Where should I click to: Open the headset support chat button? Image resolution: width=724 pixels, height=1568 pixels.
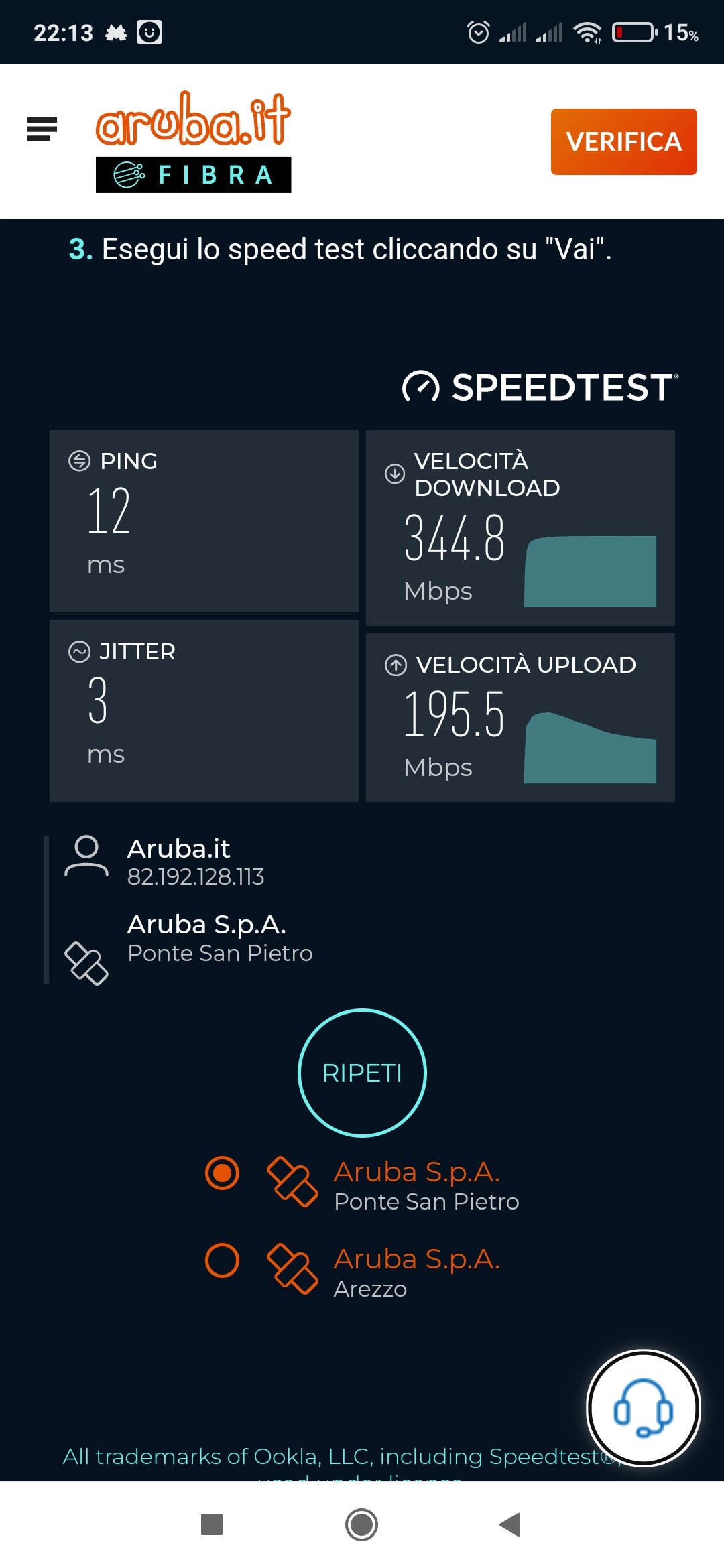pos(643,1408)
